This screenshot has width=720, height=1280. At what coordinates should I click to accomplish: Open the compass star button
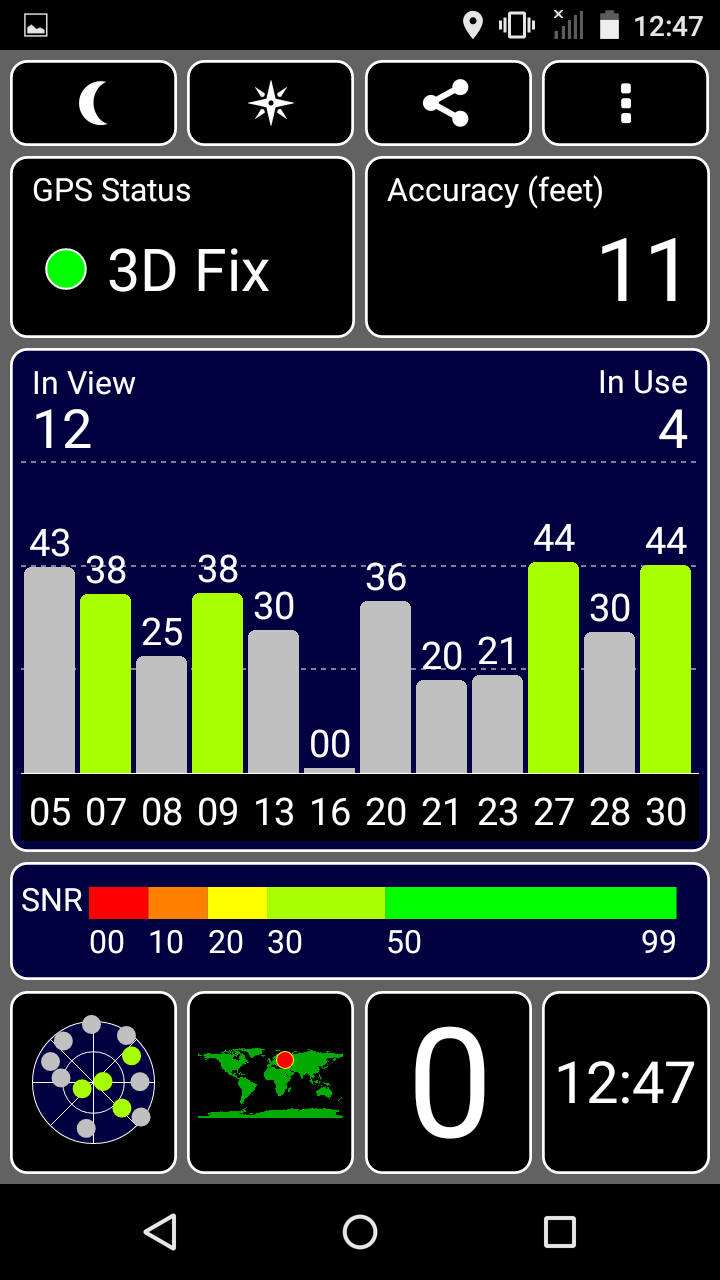pos(271,104)
